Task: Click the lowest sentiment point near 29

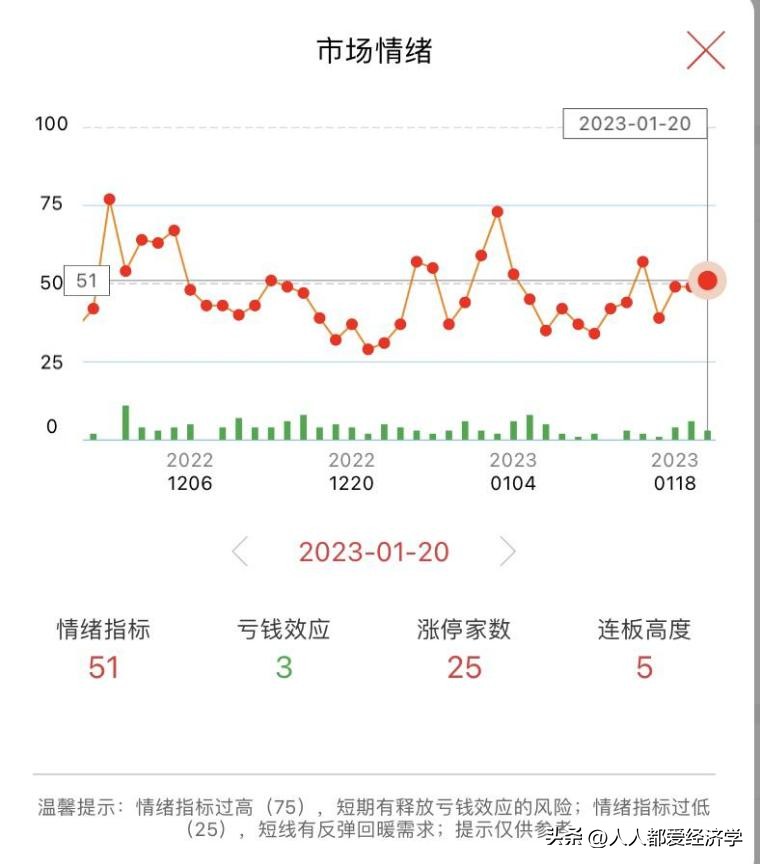Action: pyautogui.click(x=367, y=349)
